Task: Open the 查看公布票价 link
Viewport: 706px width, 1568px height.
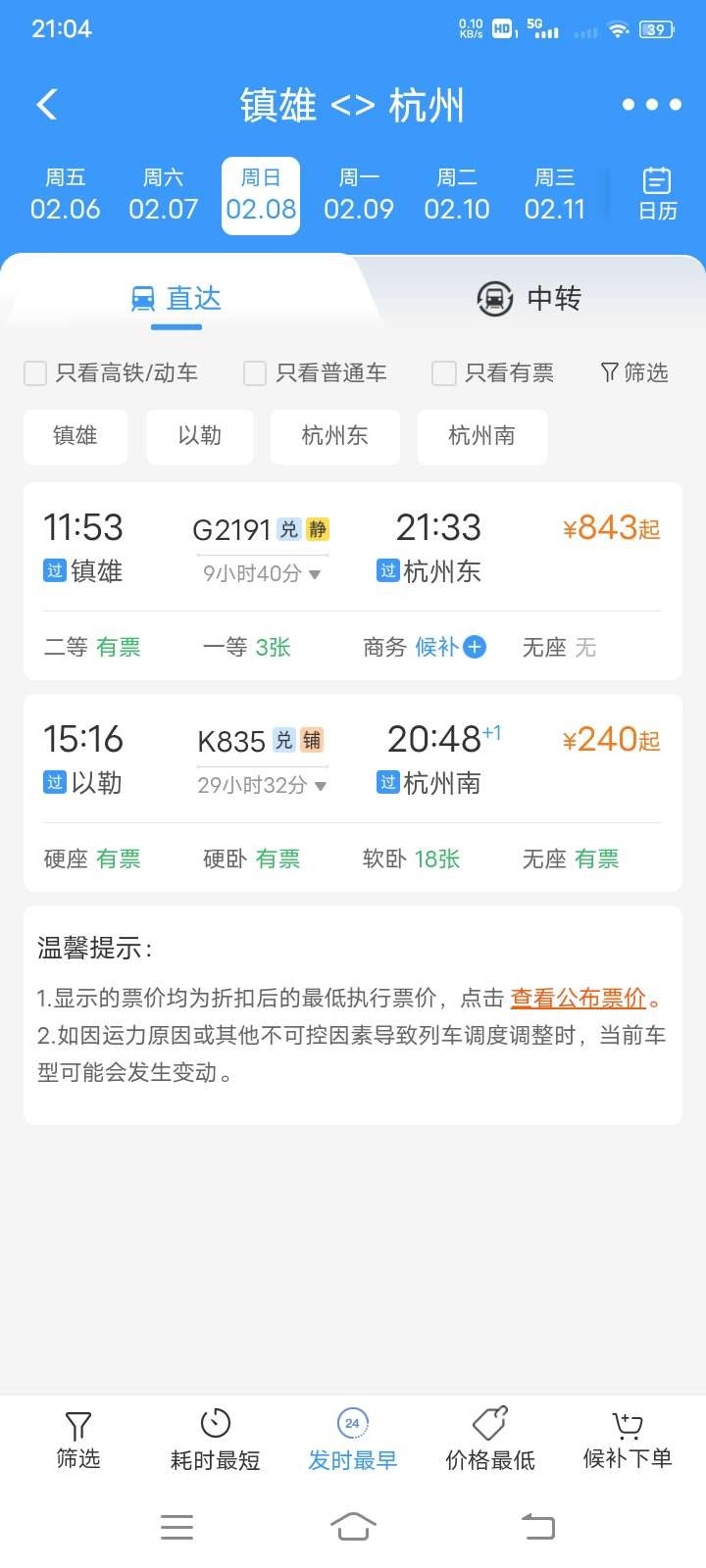Action: click(x=579, y=999)
